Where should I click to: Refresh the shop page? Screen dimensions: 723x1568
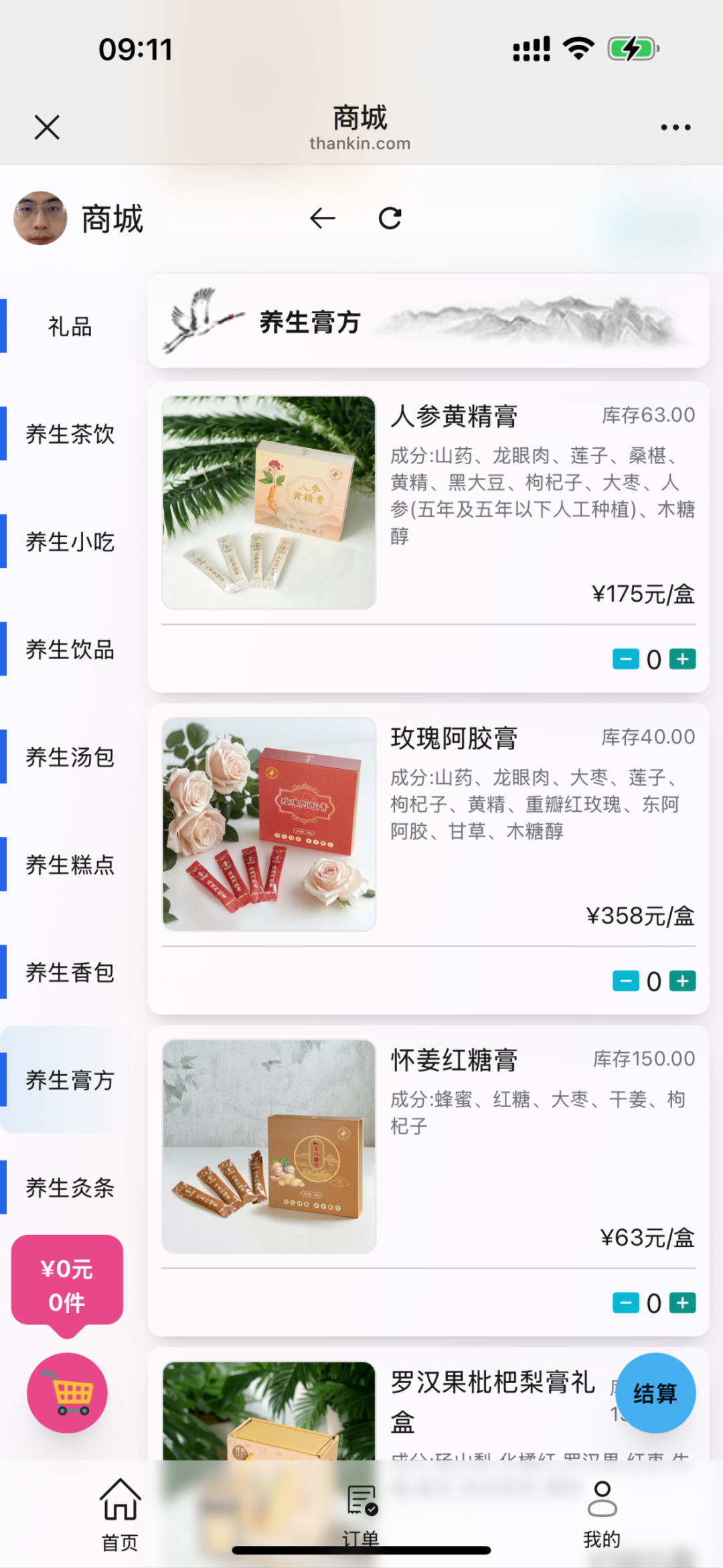(x=390, y=218)
